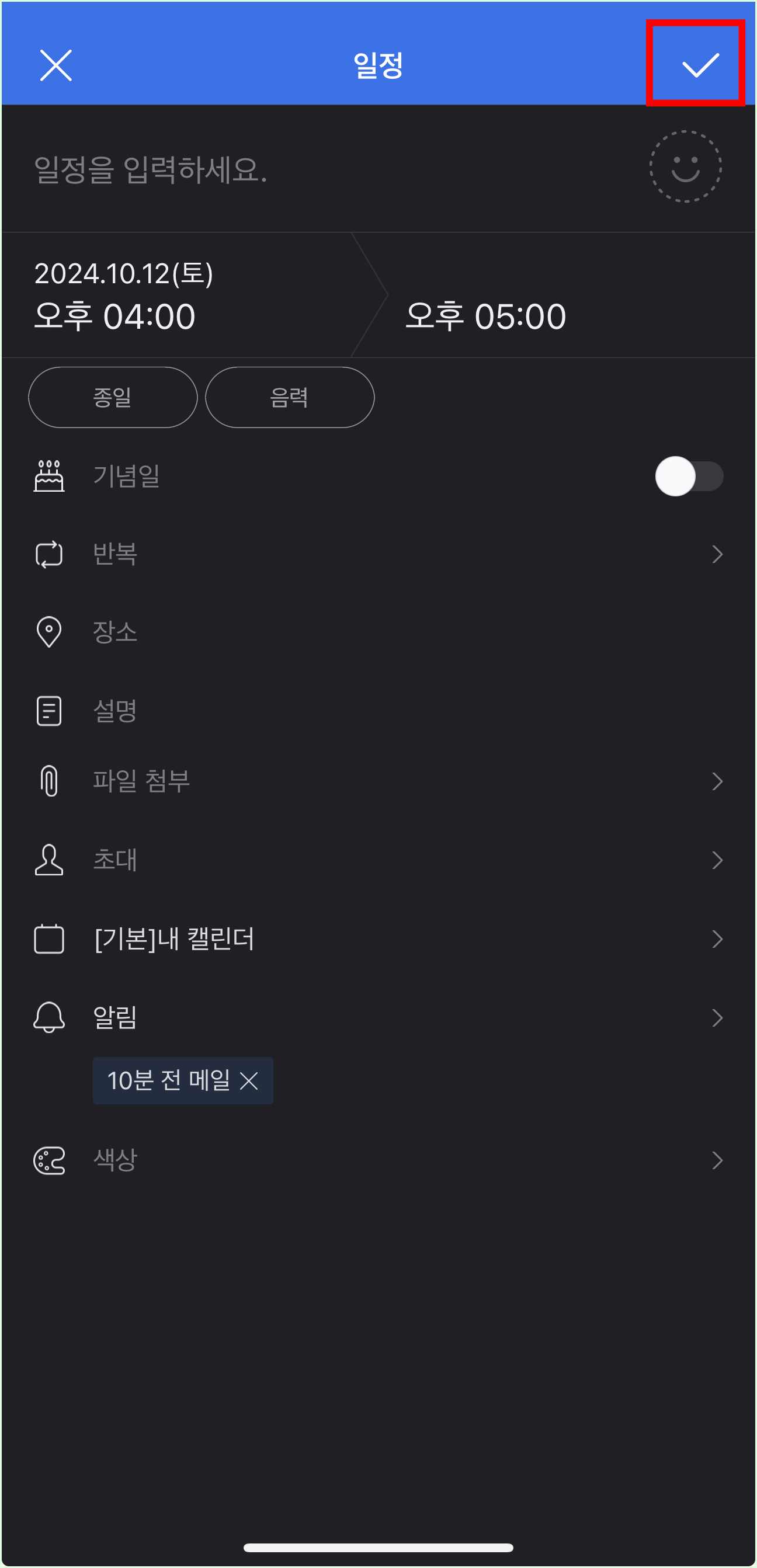
Task: Toggle the 종일 all-day option
Action: click(112, 397)
